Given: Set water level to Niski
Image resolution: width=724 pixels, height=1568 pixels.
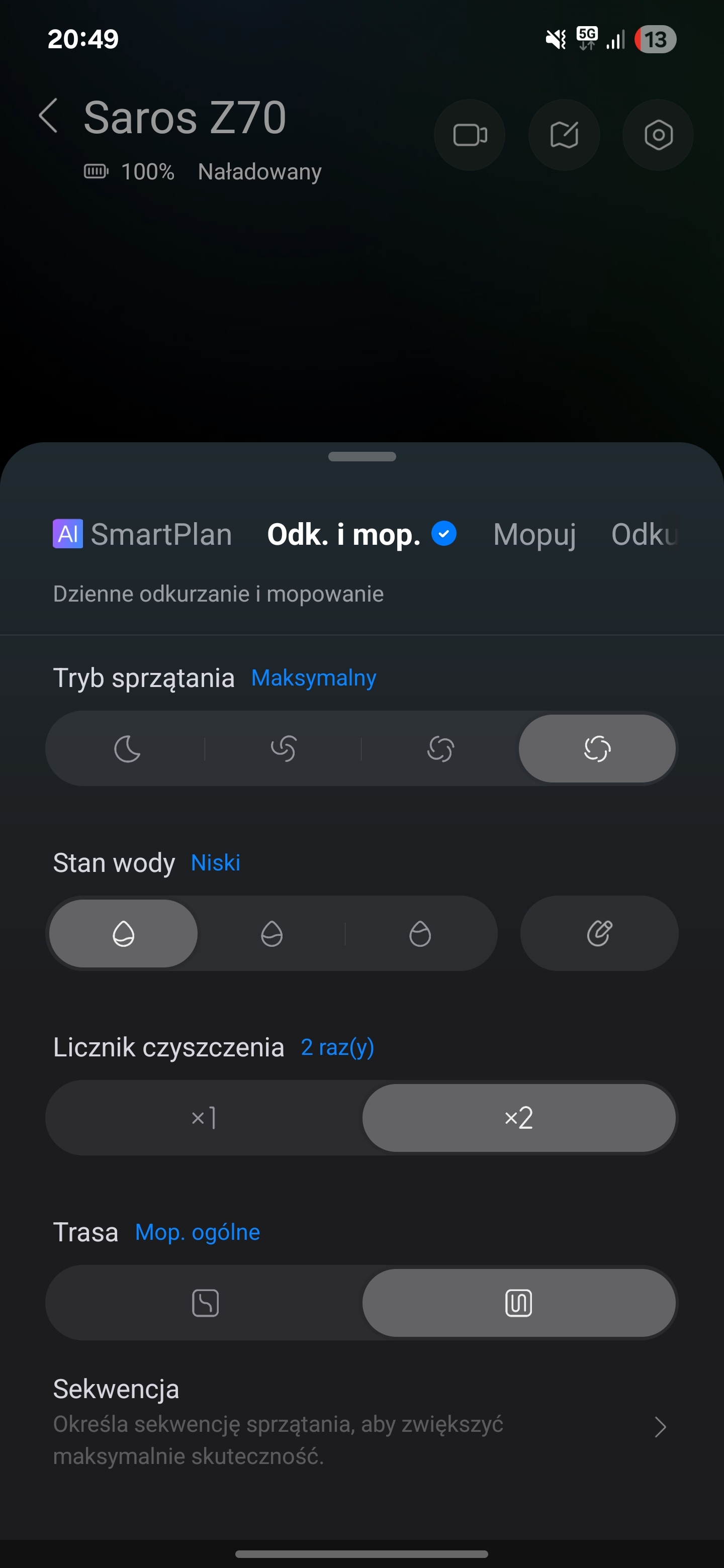Looking at the screenshot, I should [124, 933].
